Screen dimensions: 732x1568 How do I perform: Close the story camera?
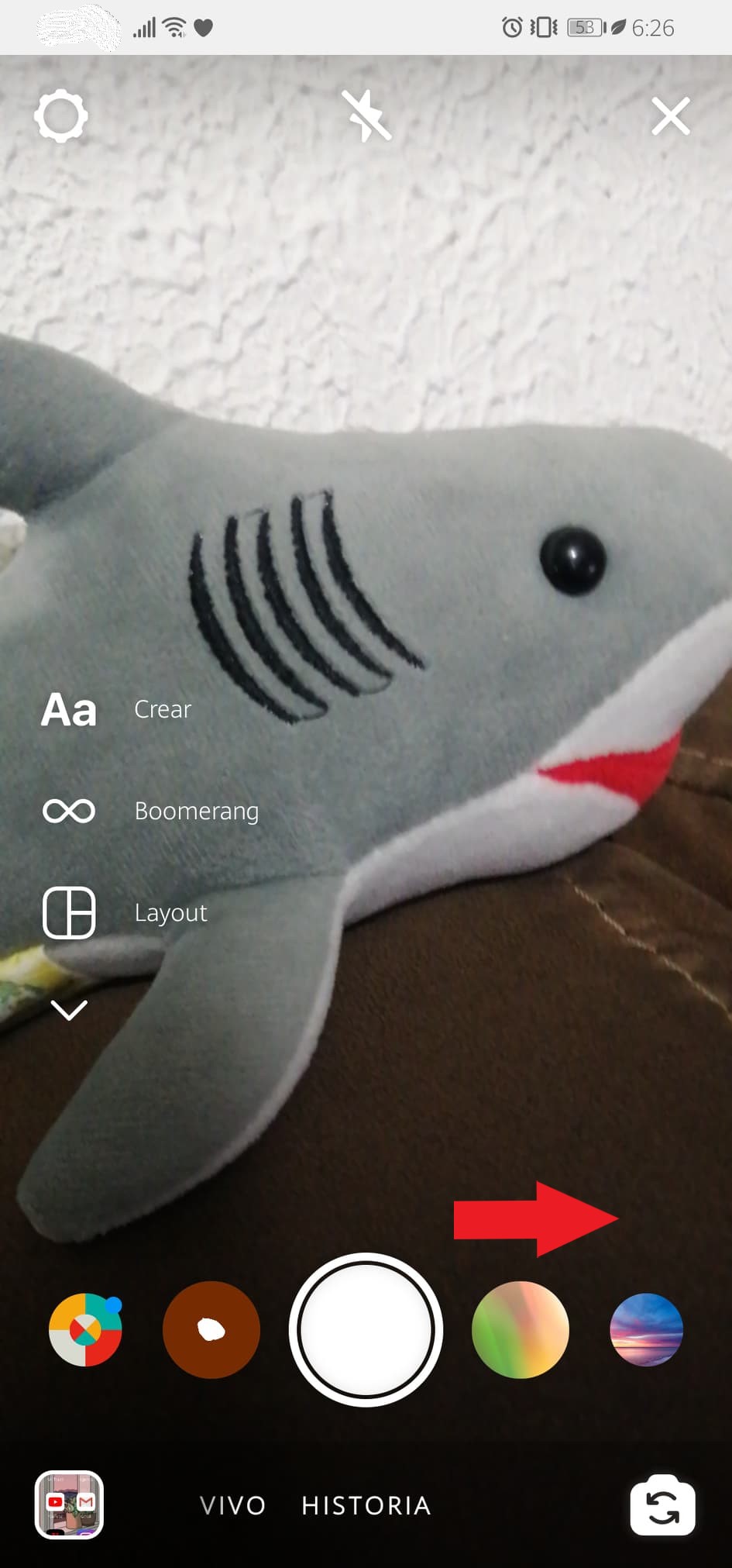(670, 116)
